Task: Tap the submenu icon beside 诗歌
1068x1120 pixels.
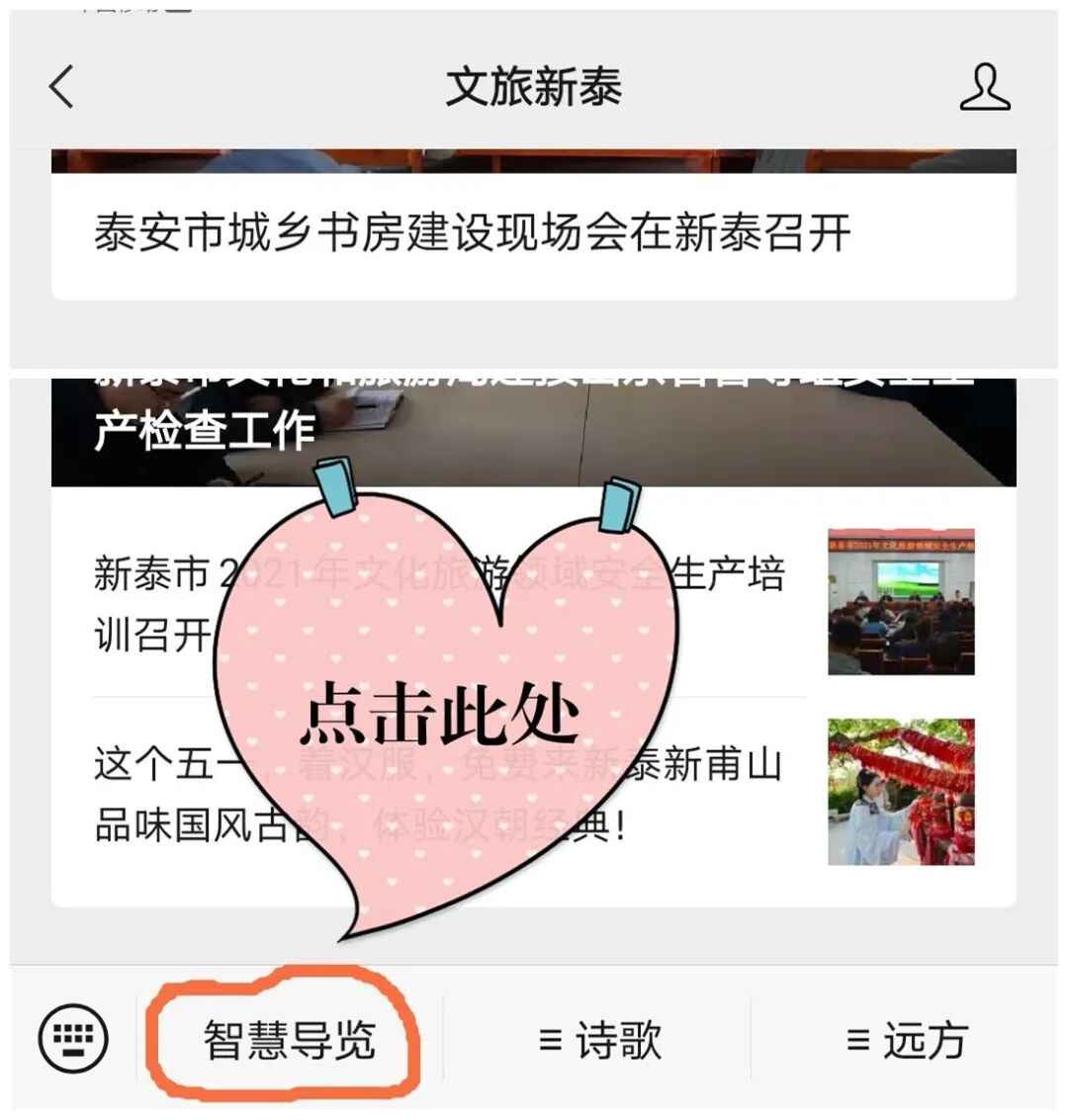Action: [x=551, y=1038]
